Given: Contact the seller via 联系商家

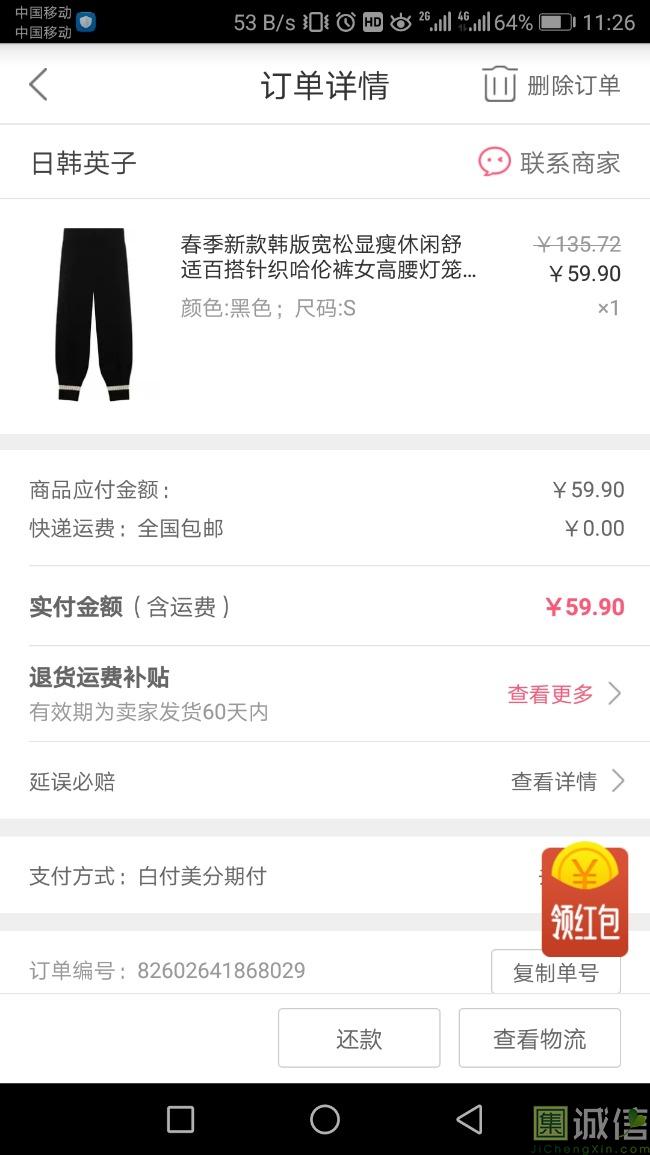Looking at the screenshot, I should point(549,162).
